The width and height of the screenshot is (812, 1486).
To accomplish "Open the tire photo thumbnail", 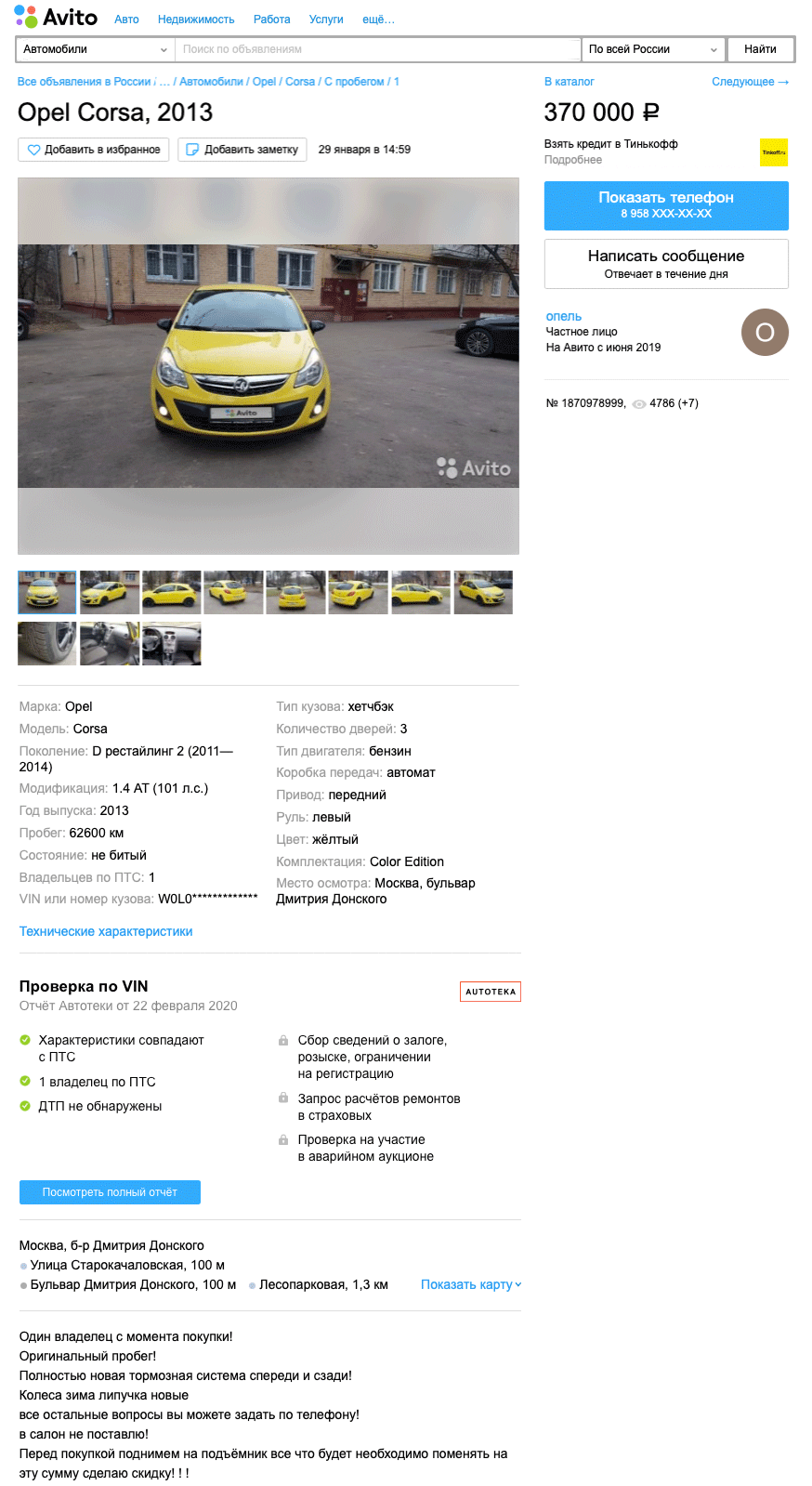I will 46,643.
